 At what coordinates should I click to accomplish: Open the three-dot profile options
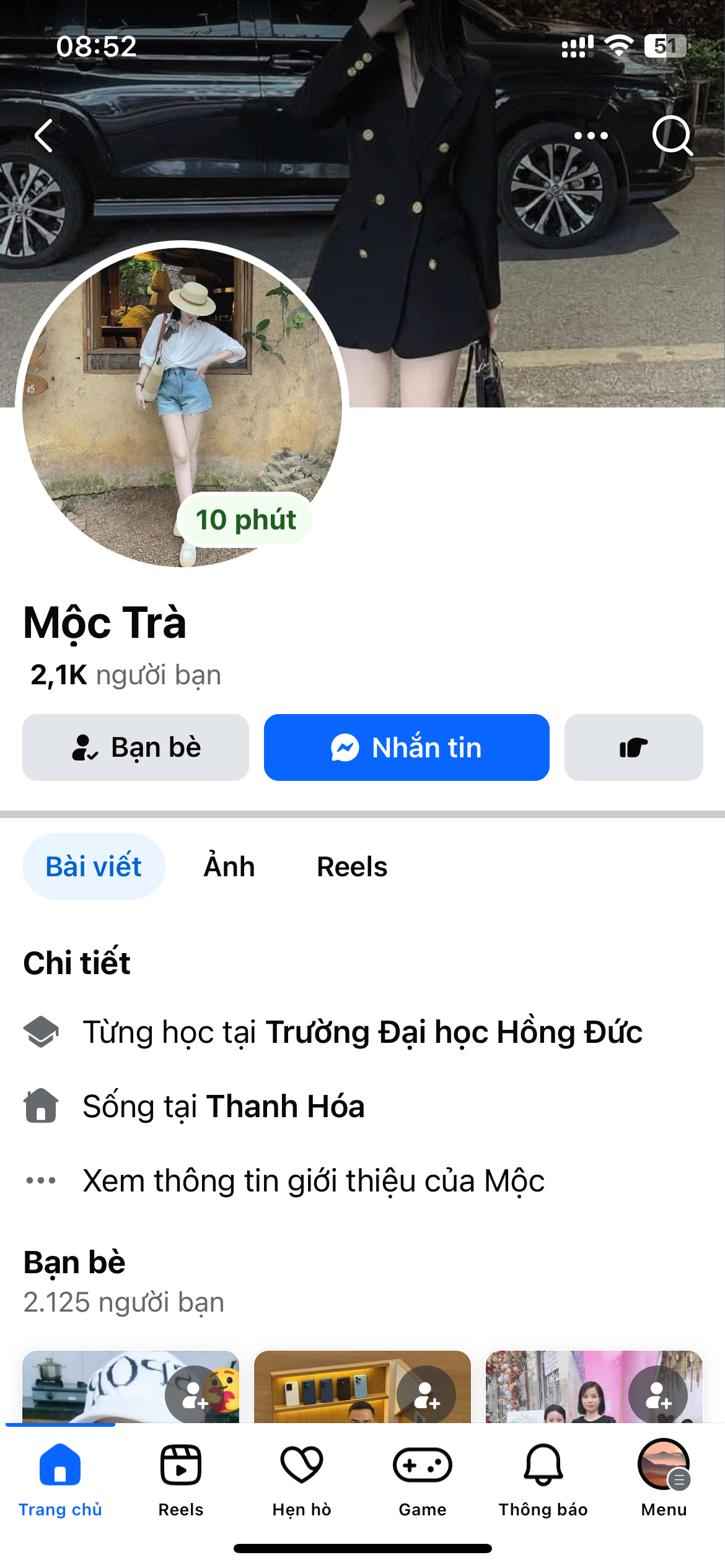(591, 136)
